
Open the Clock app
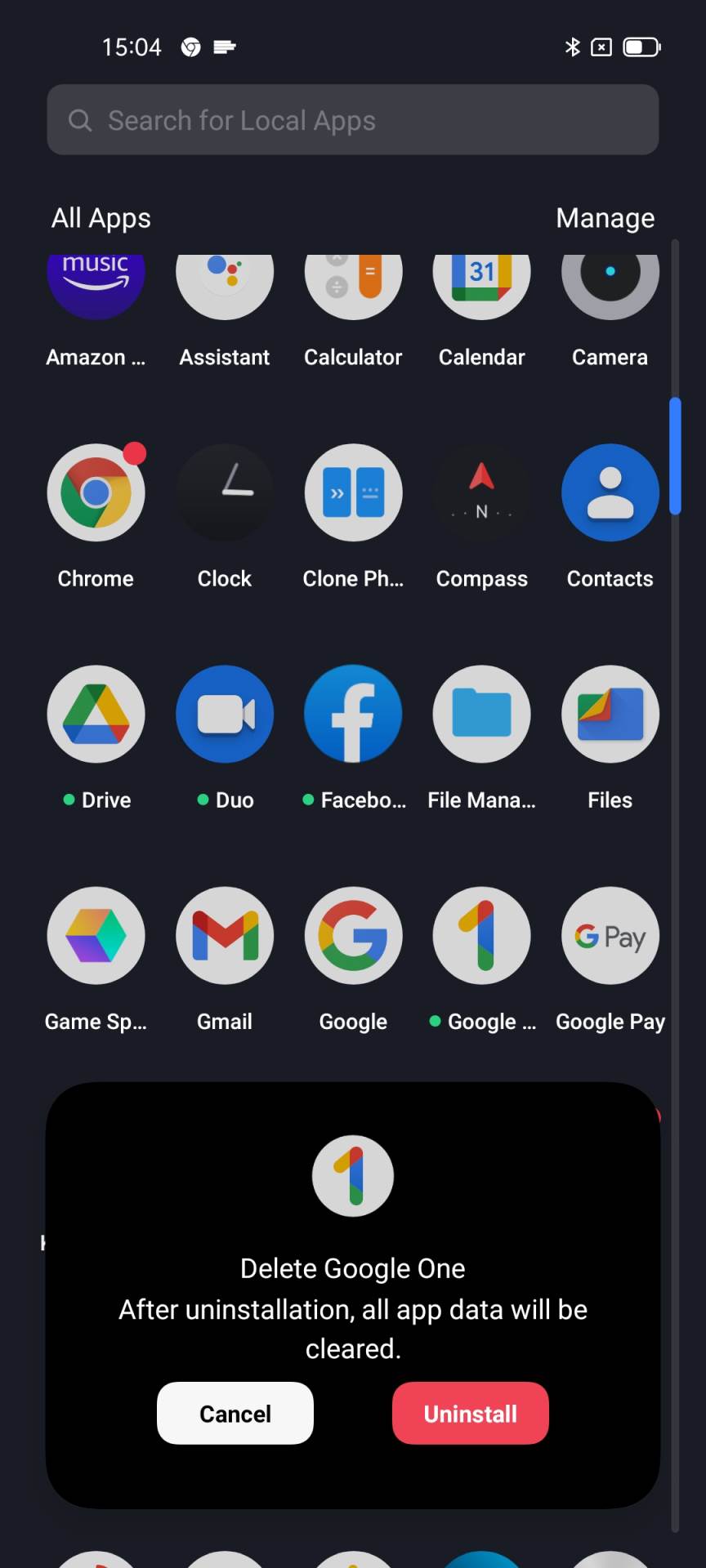(225, 493)
